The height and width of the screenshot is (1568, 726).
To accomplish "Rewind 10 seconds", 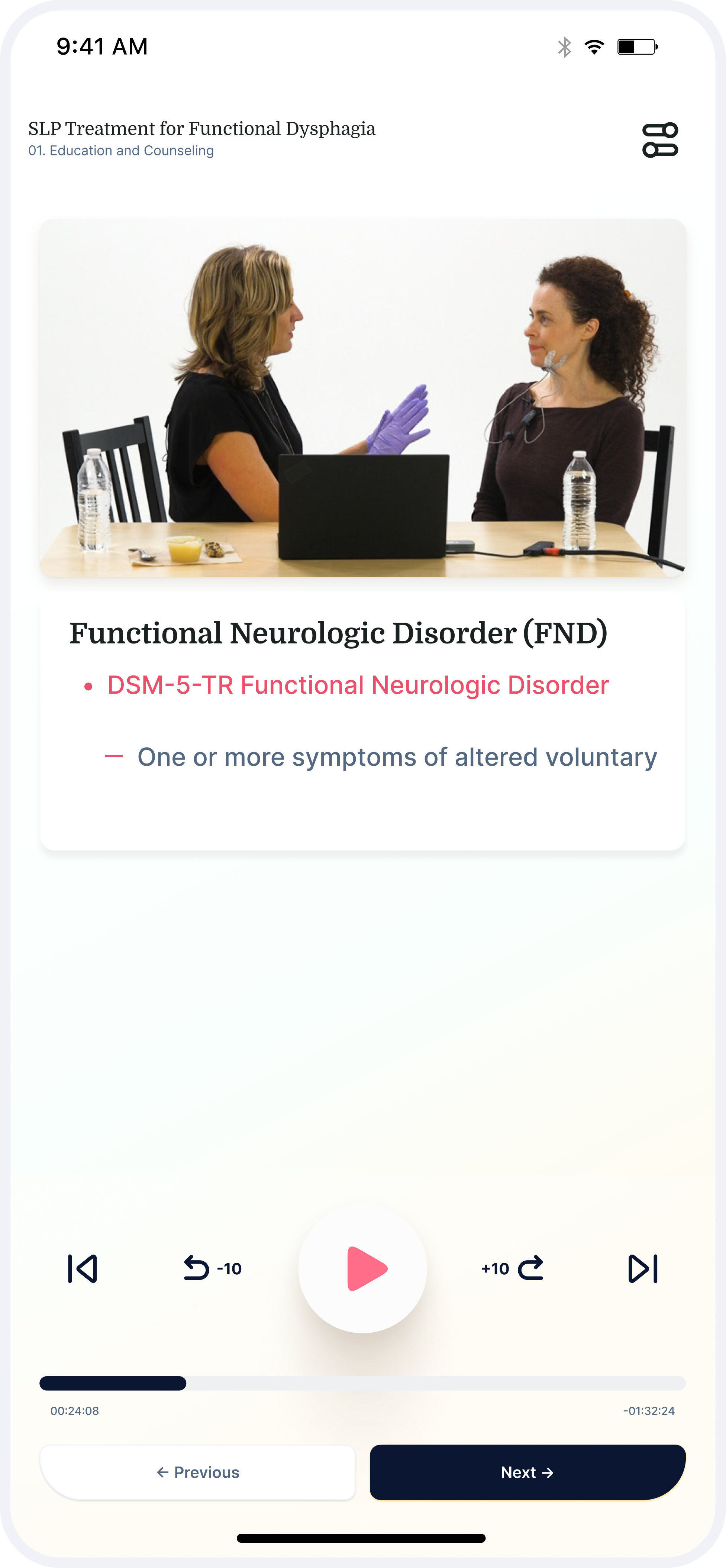I will [212, 1268].
